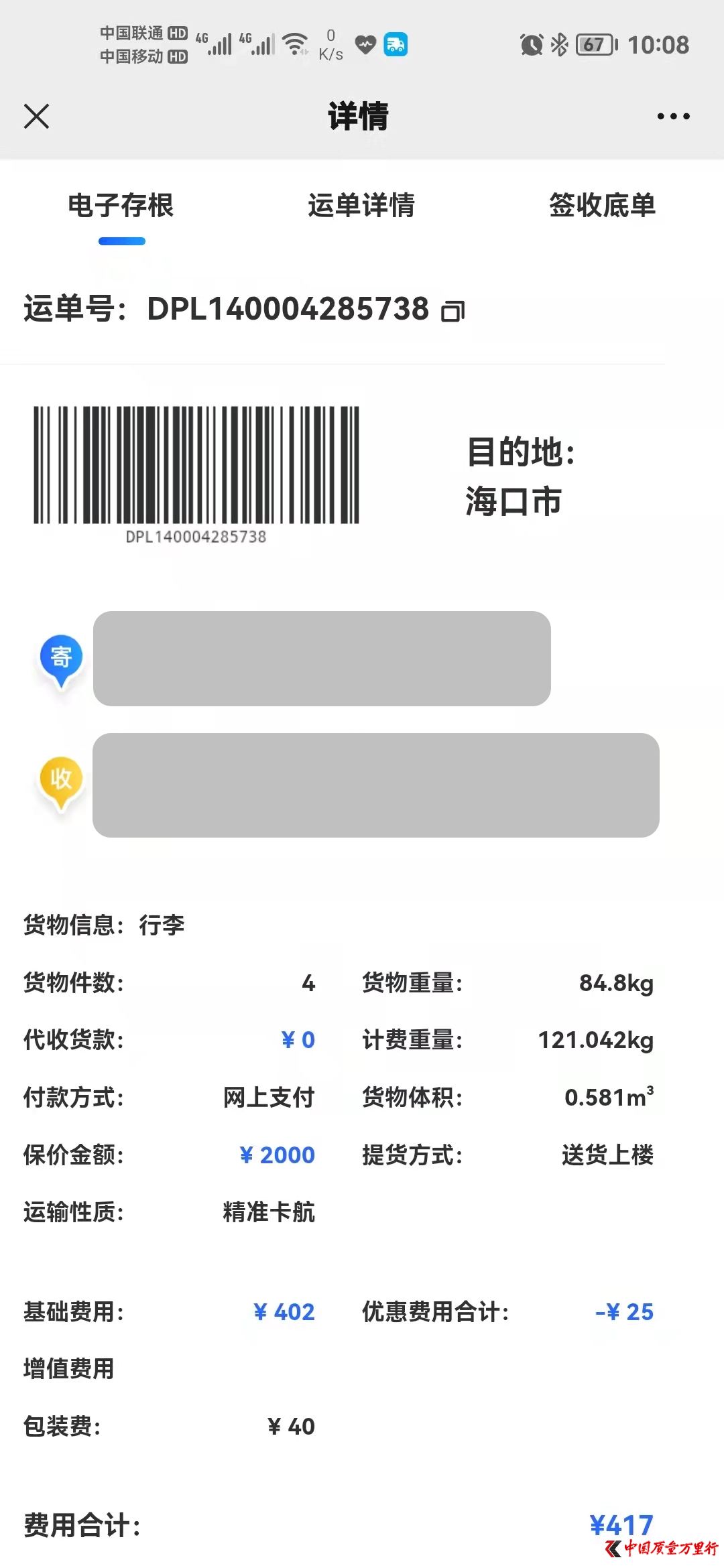
Task: Switch to the 签收底单 tab
Action: coord(602,205)
